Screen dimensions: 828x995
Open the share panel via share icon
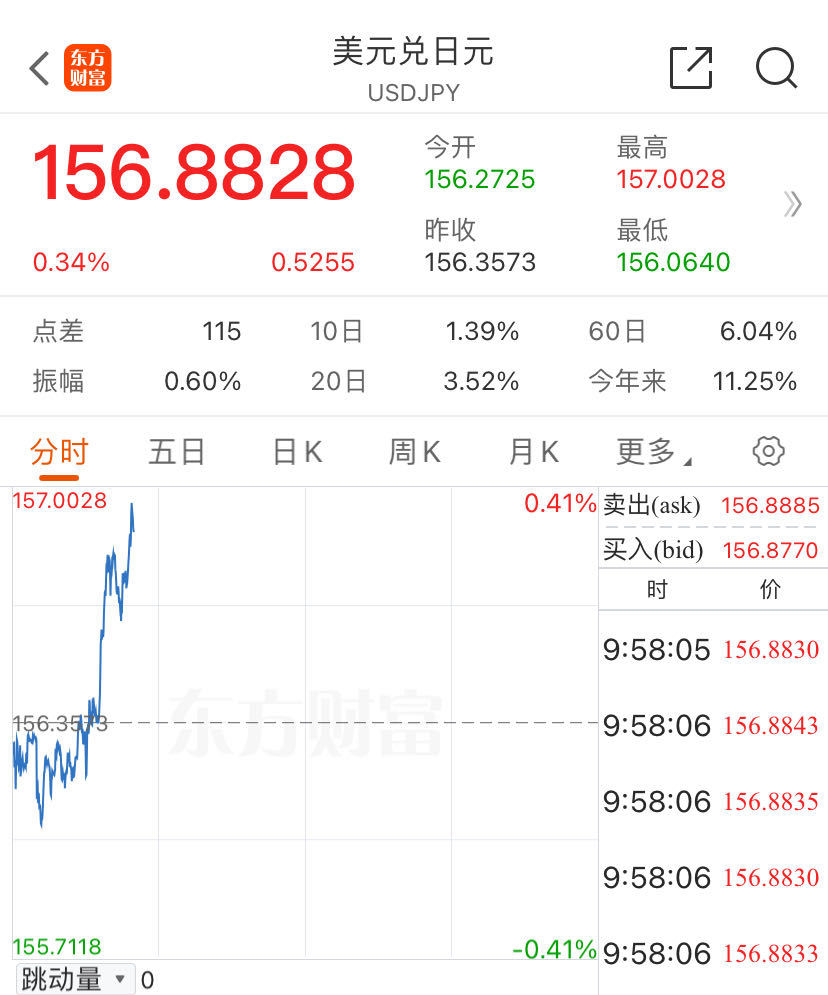click(689, 68)
